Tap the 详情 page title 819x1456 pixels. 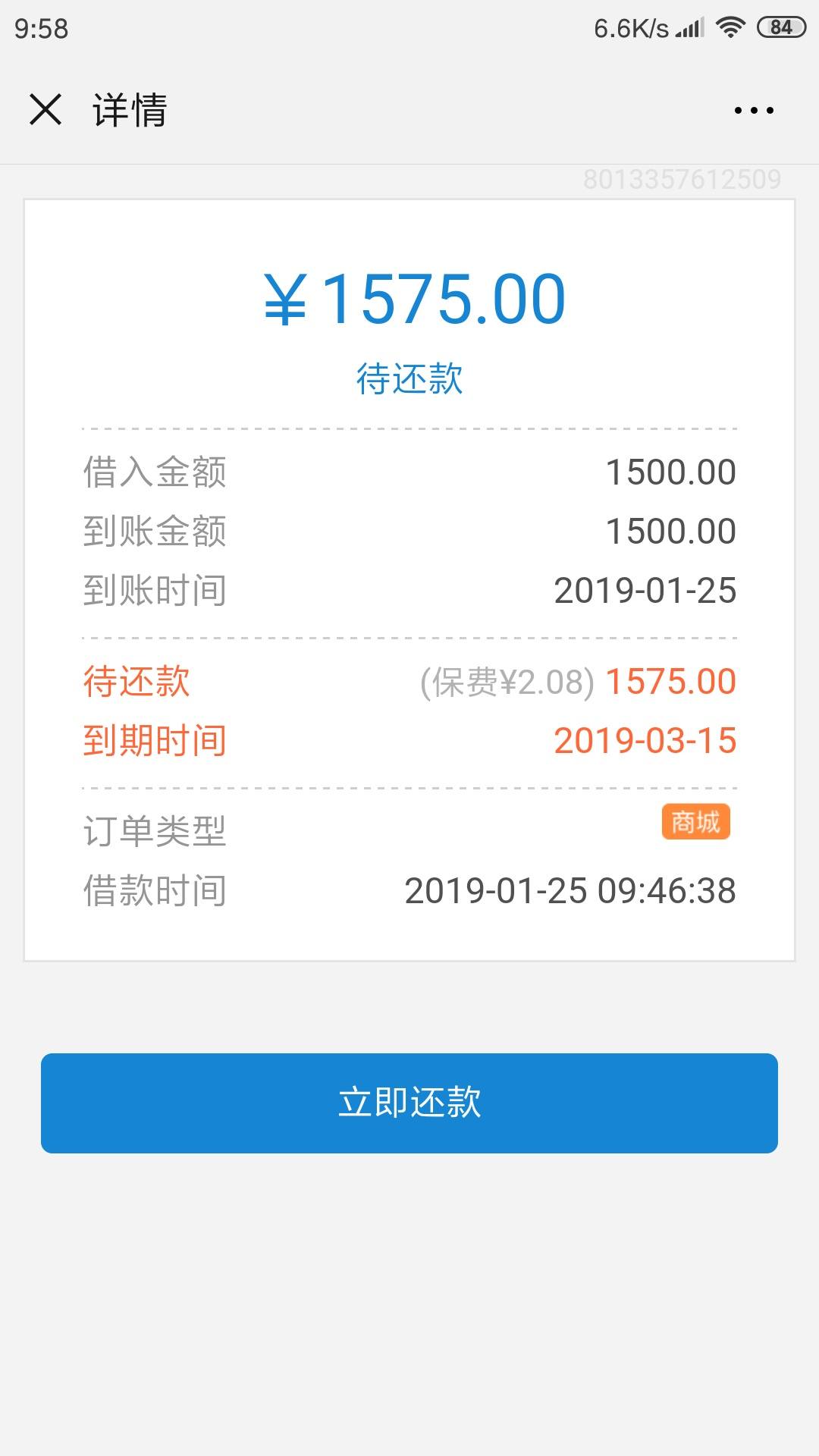click(x=130, y=109)
